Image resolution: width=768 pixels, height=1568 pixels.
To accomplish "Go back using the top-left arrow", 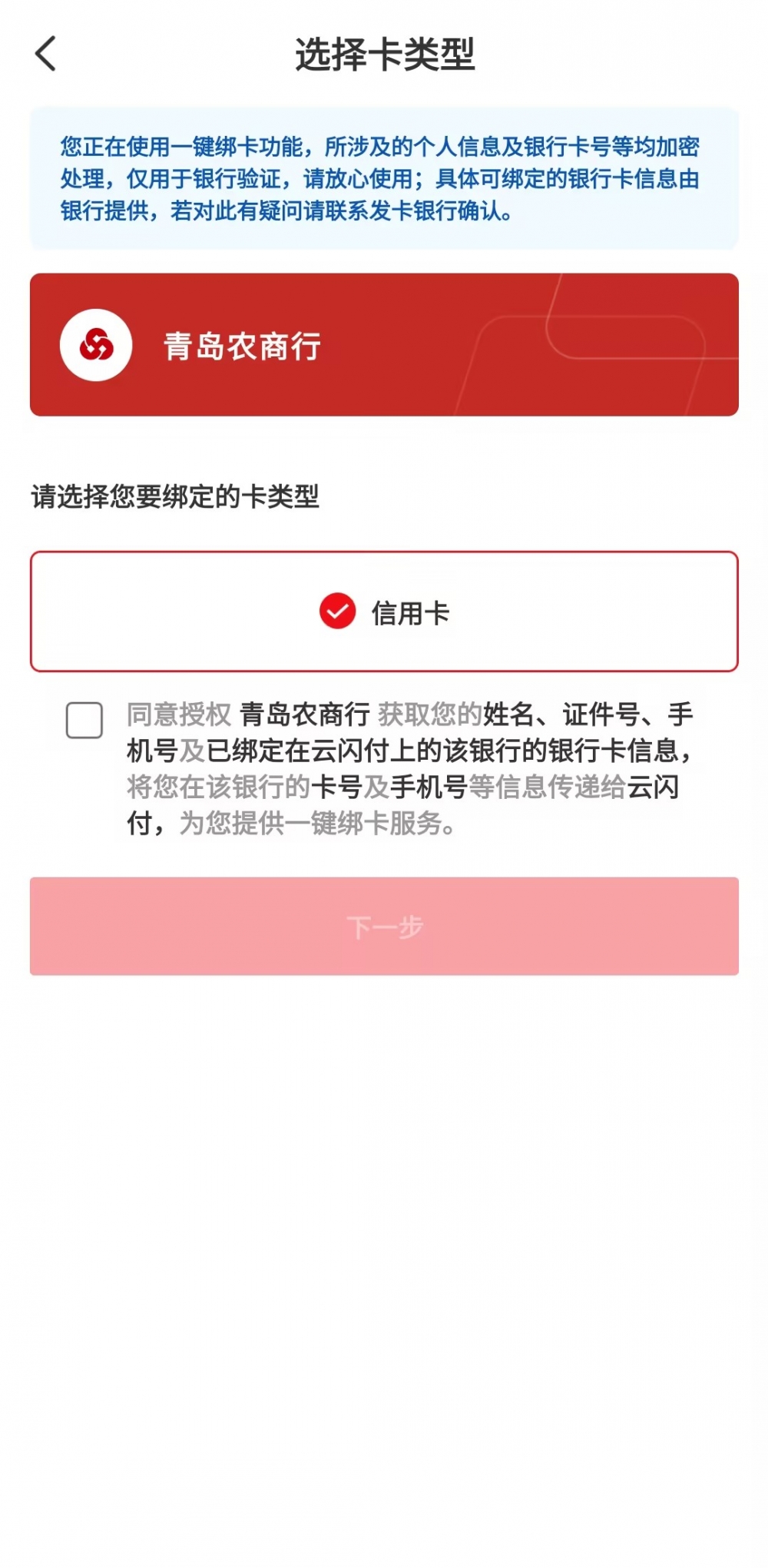I will pos(46,54).
